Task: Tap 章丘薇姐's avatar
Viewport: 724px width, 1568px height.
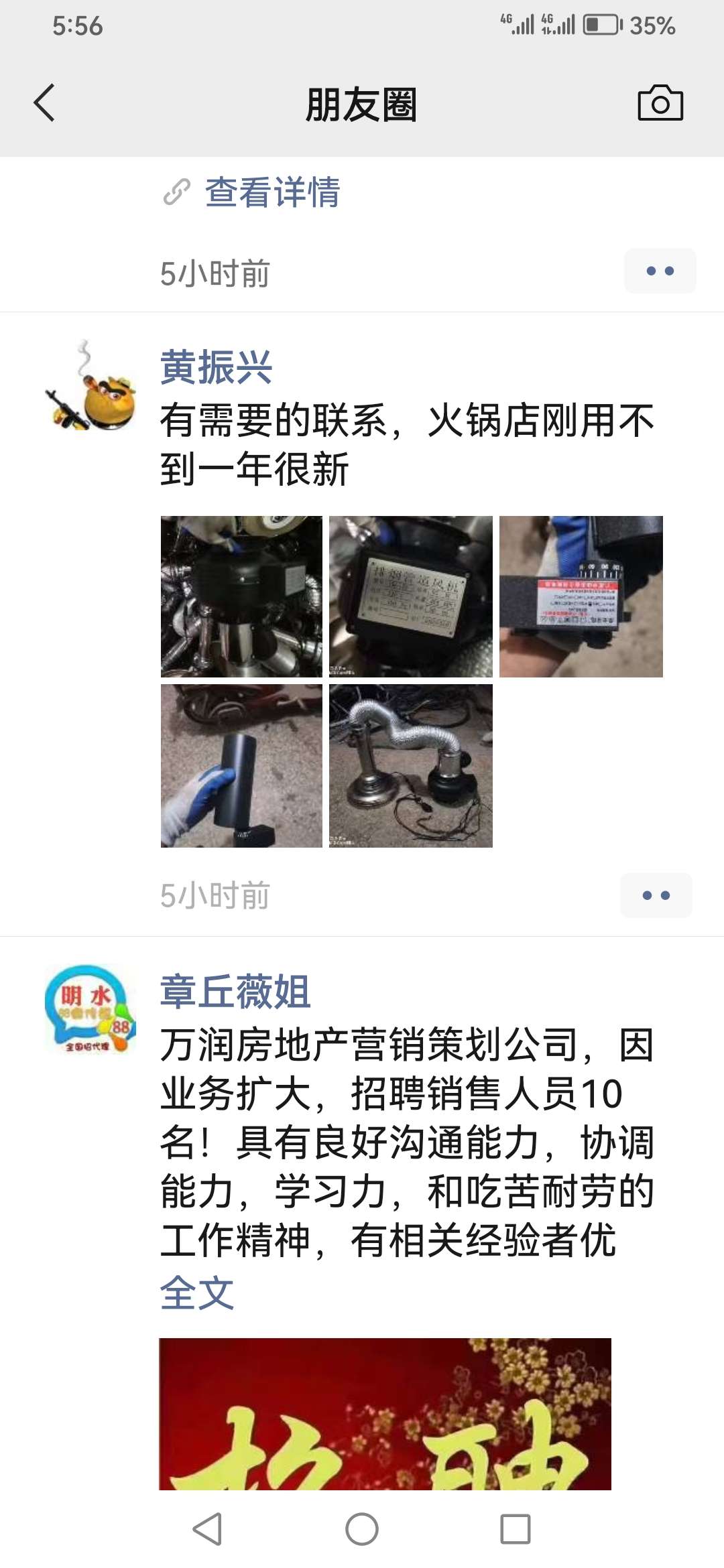Action: pyautogui.click(x=90, y=1009)
